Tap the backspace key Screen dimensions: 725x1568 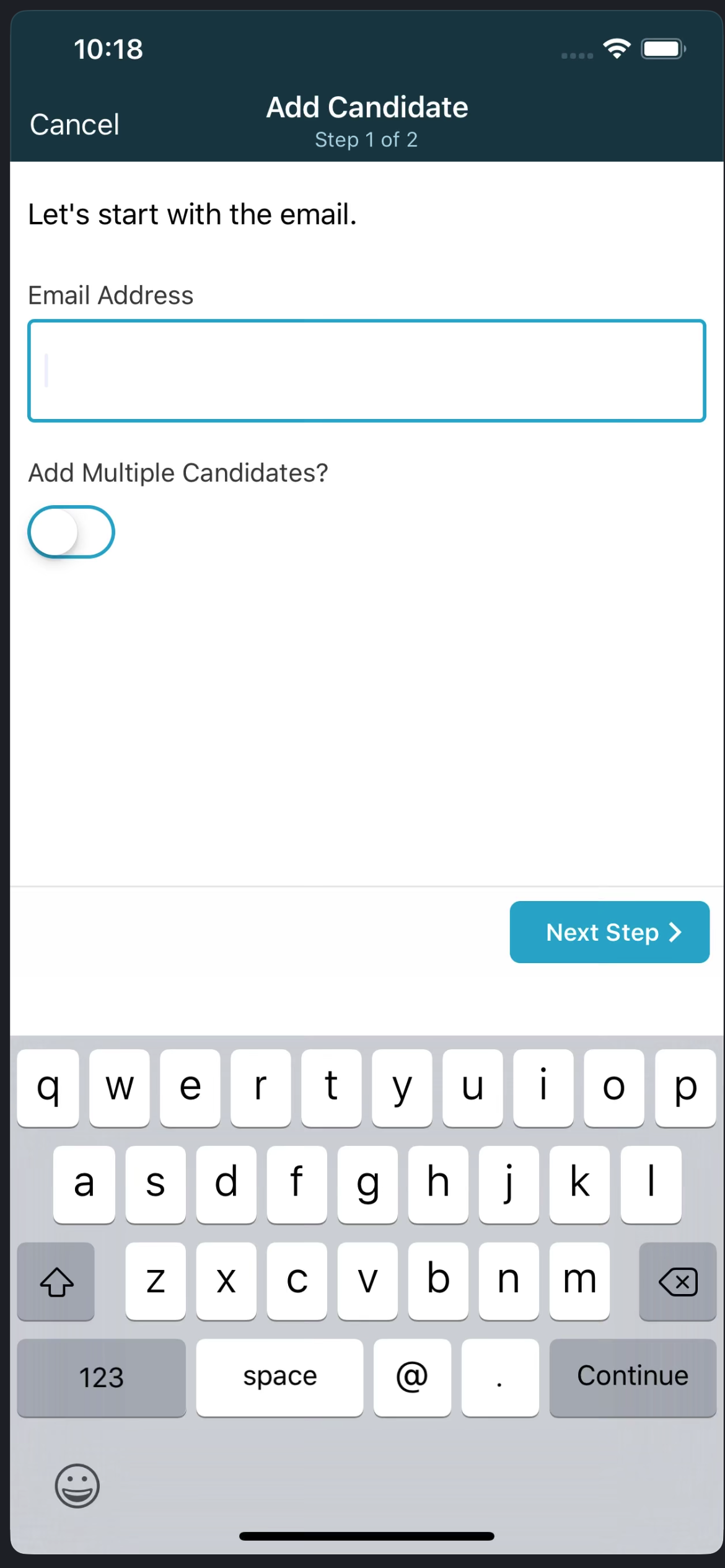[677, 1281]
